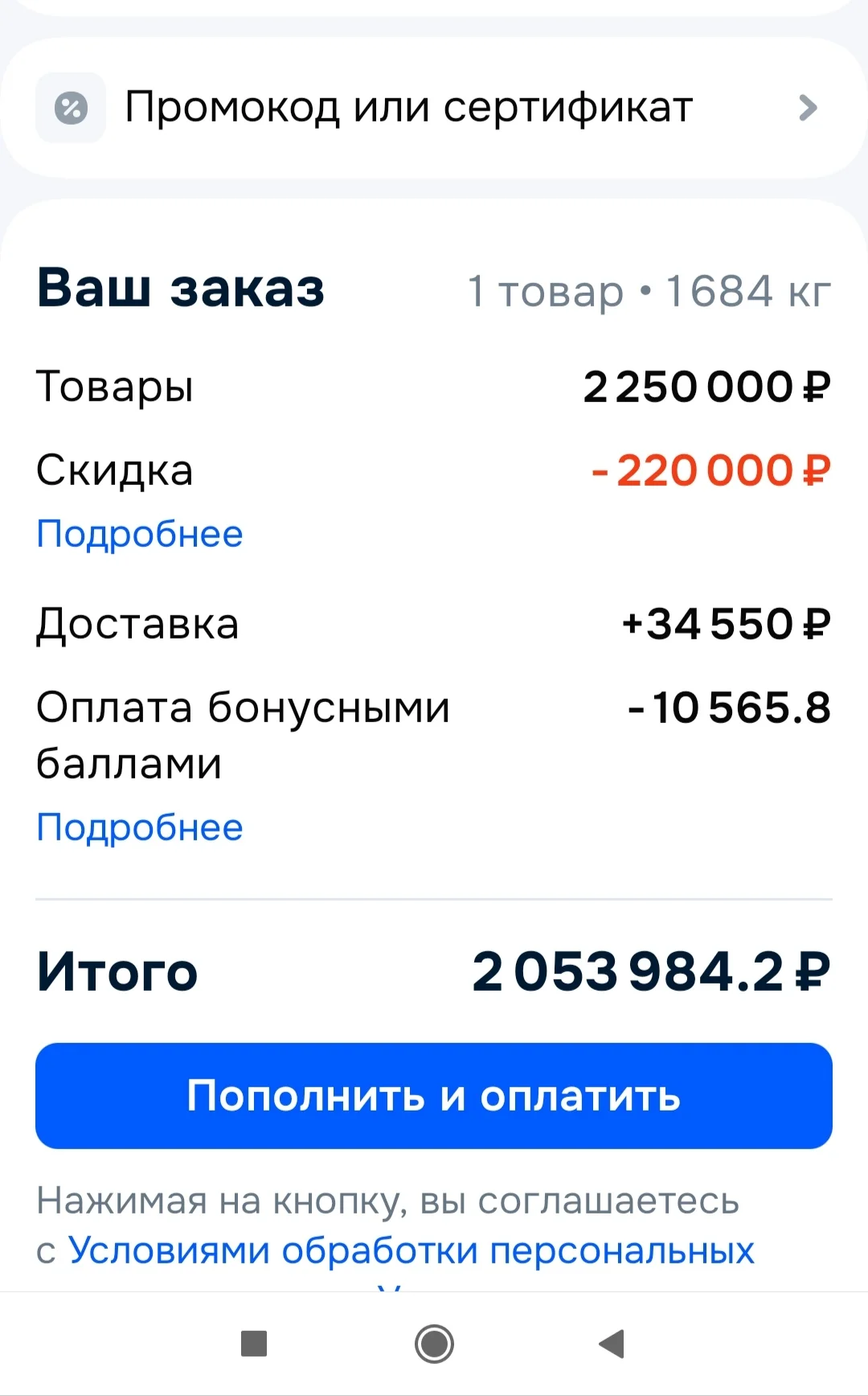Open the Промокод или сертификат row
The height and width of the screenshot is (1396, 868).
(434, 108)
